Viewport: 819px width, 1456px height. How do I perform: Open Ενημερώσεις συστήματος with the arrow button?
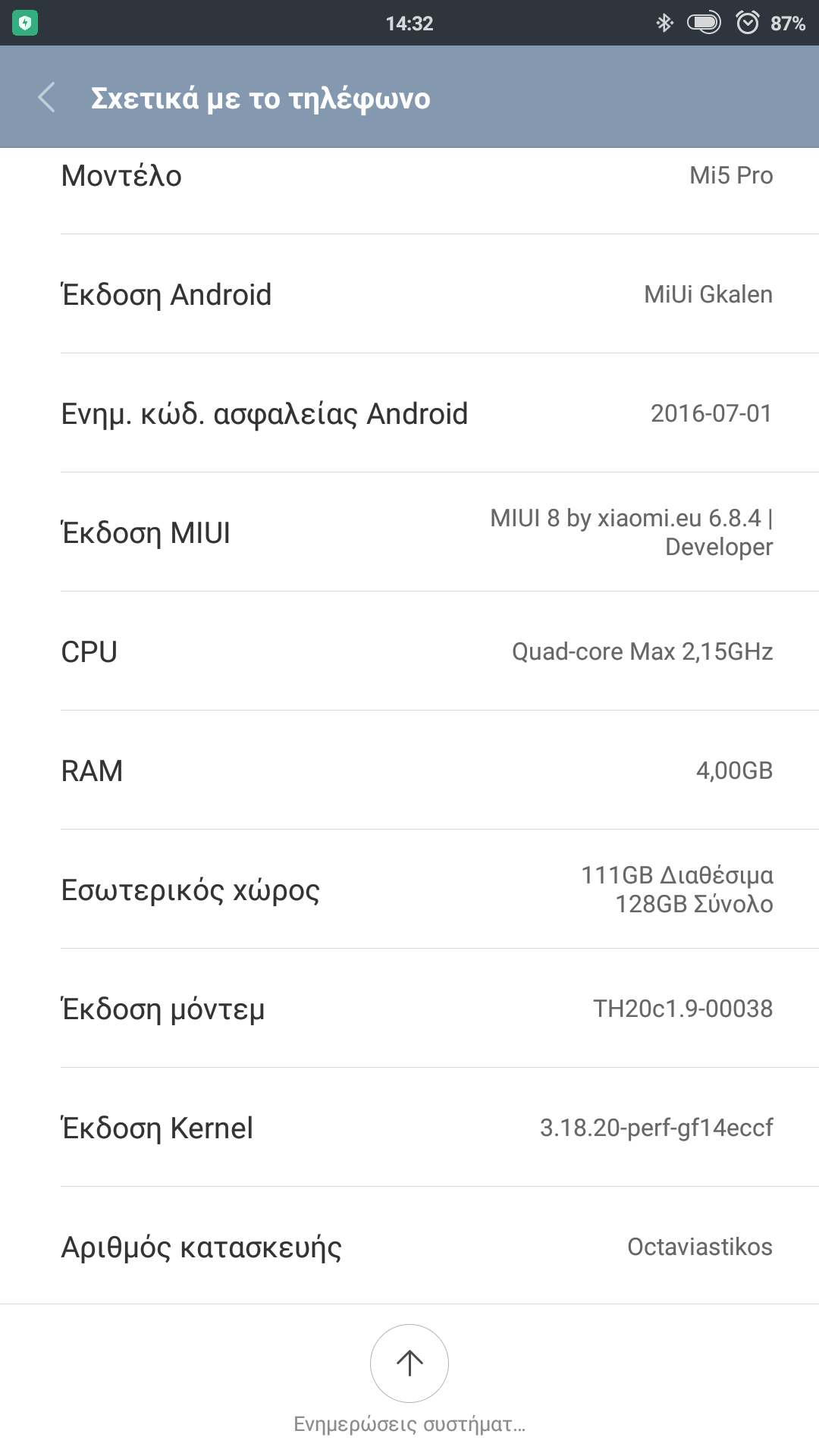point(409,1363)
